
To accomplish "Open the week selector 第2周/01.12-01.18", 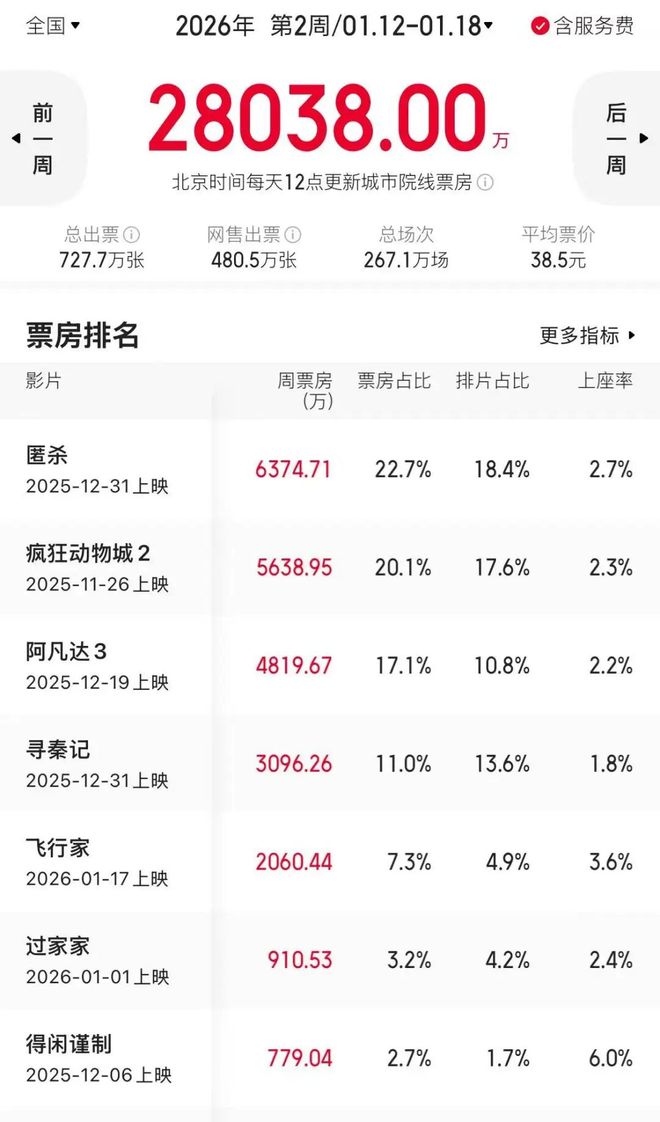I will tap(382, 26).
